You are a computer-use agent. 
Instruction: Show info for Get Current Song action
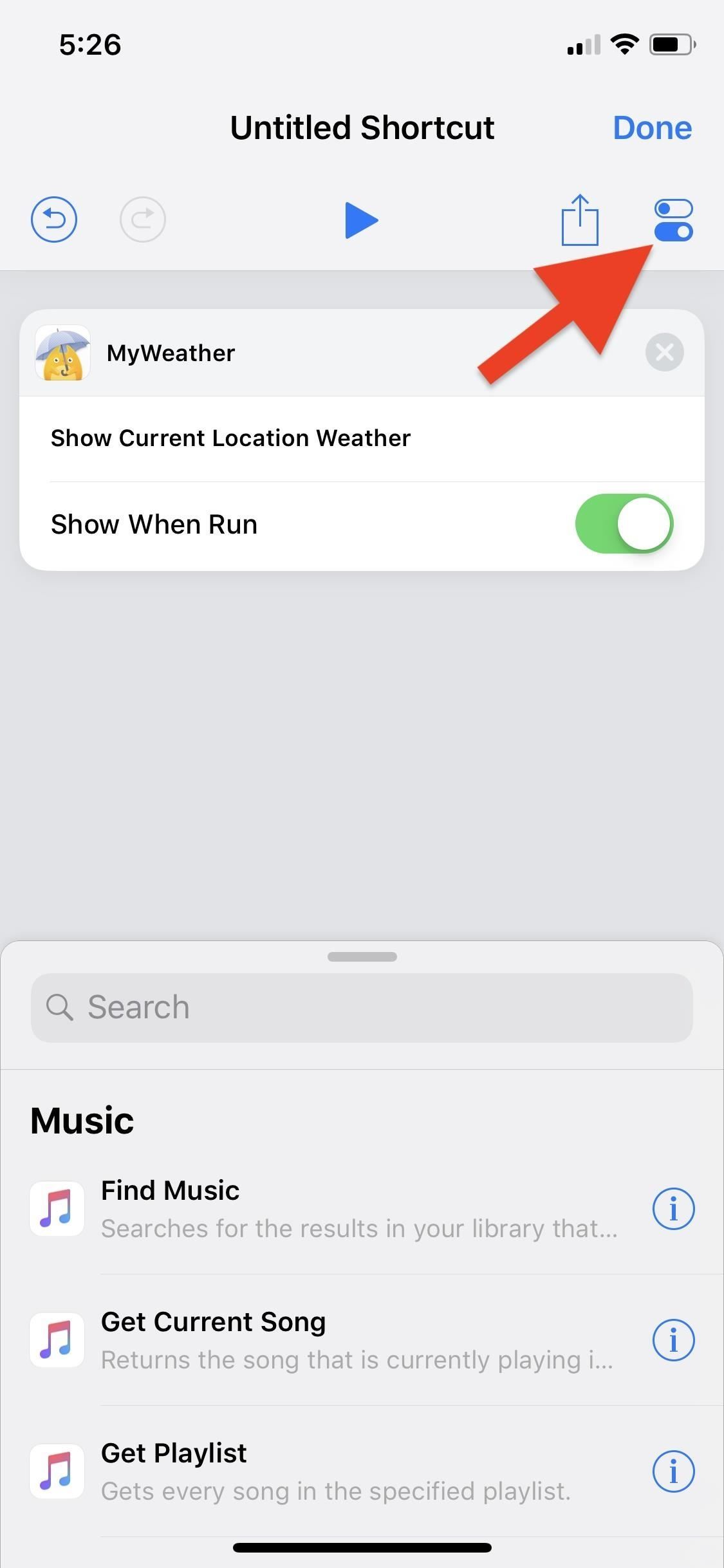click(x=673, y=1340)
